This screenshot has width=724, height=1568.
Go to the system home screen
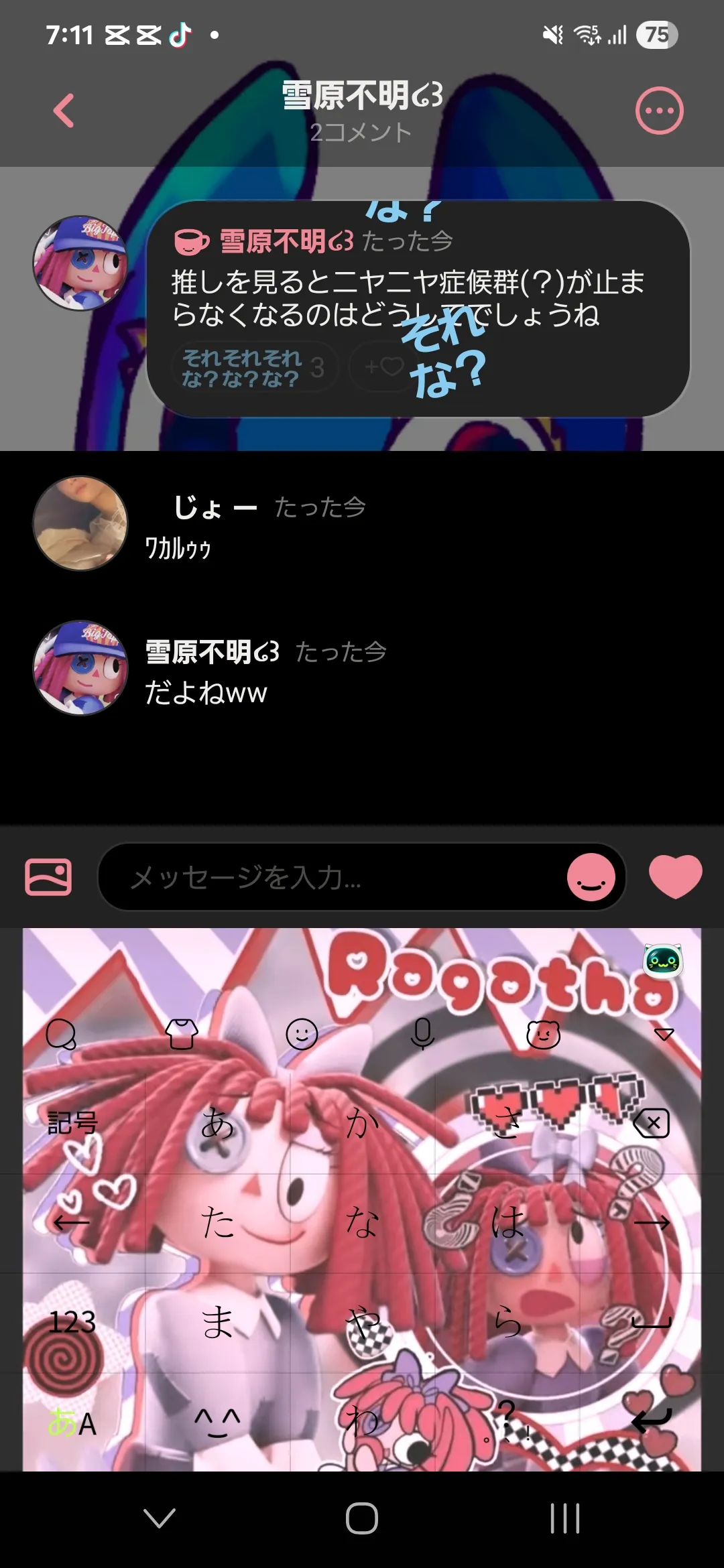tap(362, 1518)
